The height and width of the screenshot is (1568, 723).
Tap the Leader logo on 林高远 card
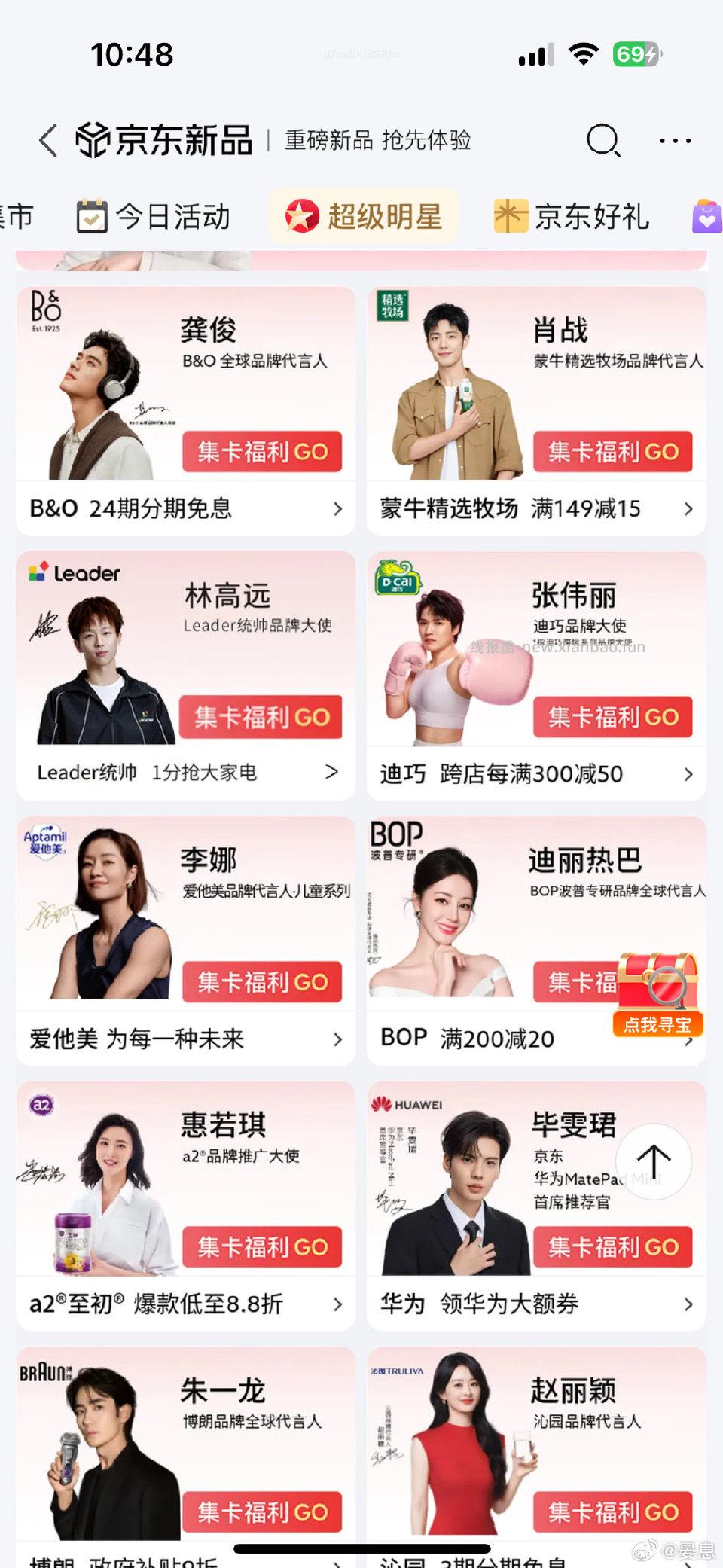75,575
